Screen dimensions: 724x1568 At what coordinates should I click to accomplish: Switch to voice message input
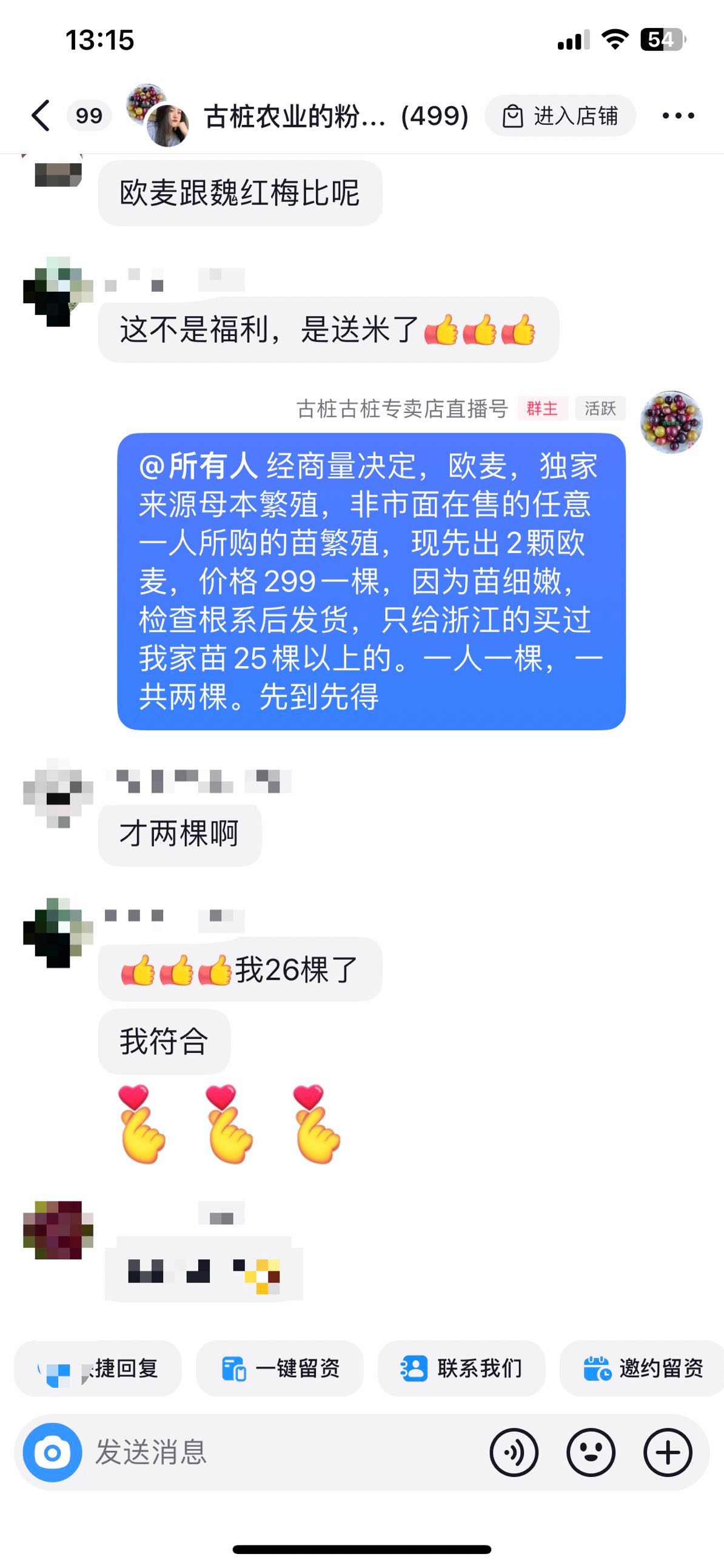[x=514, y=1452]
